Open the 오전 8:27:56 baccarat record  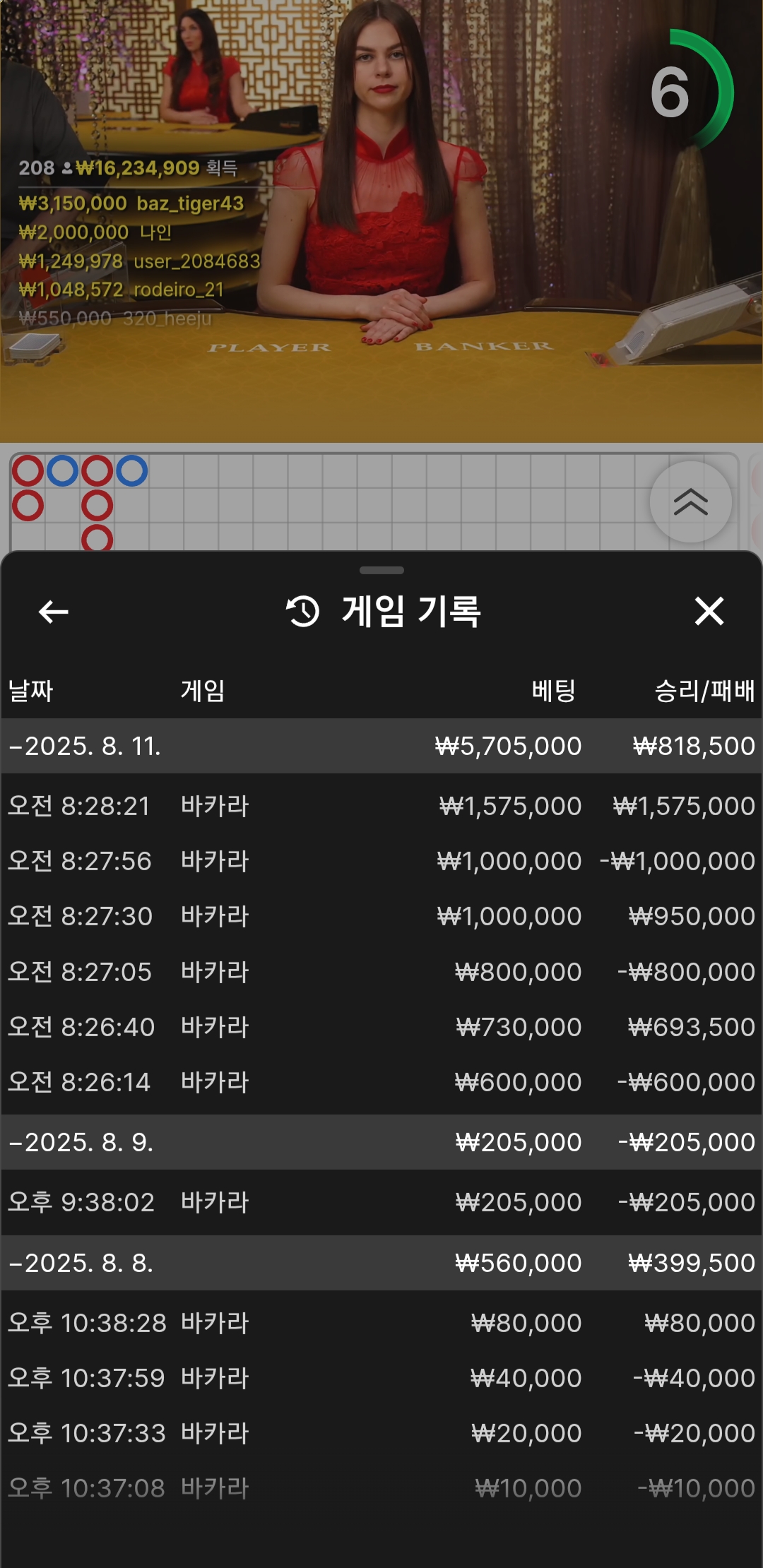point(381,862)
